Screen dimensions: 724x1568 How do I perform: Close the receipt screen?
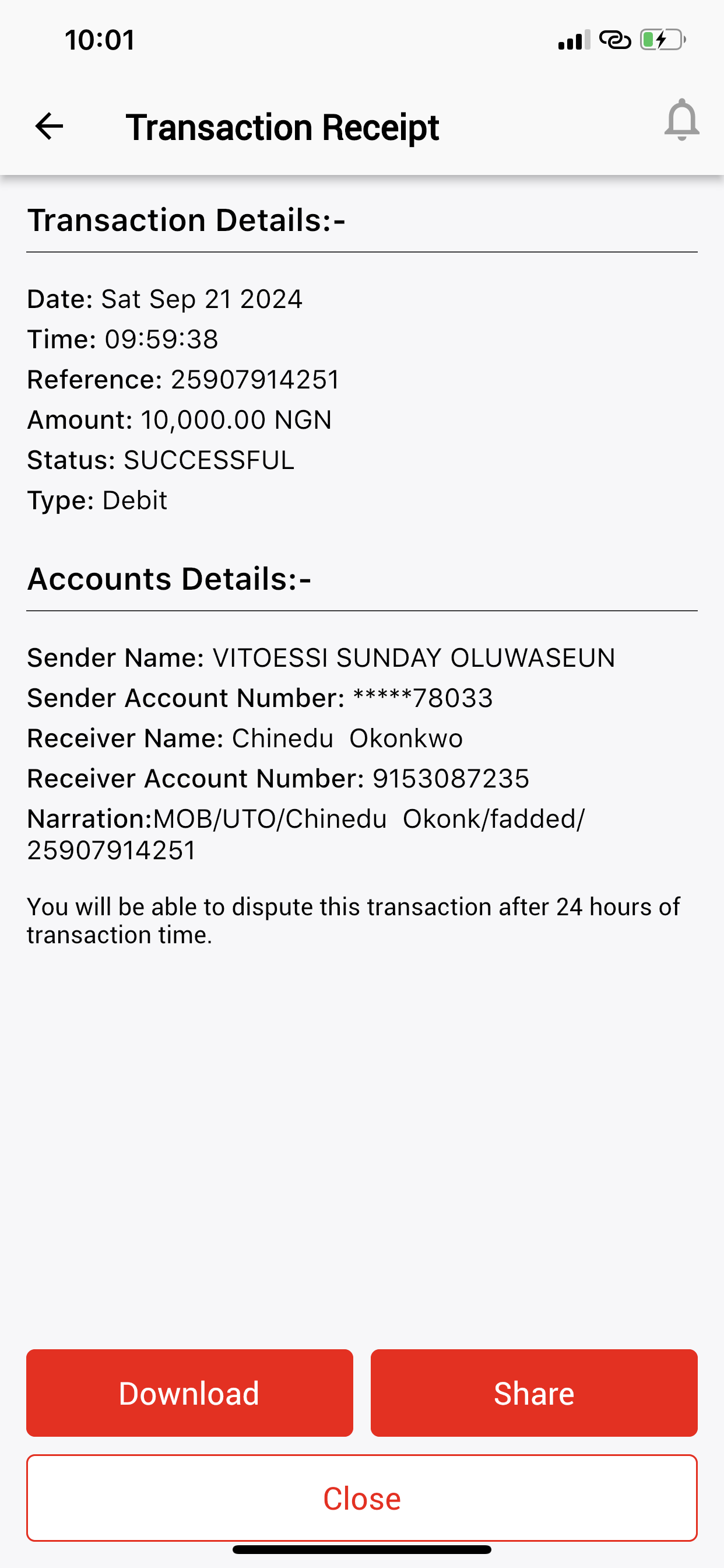[x=361, y=1498]
